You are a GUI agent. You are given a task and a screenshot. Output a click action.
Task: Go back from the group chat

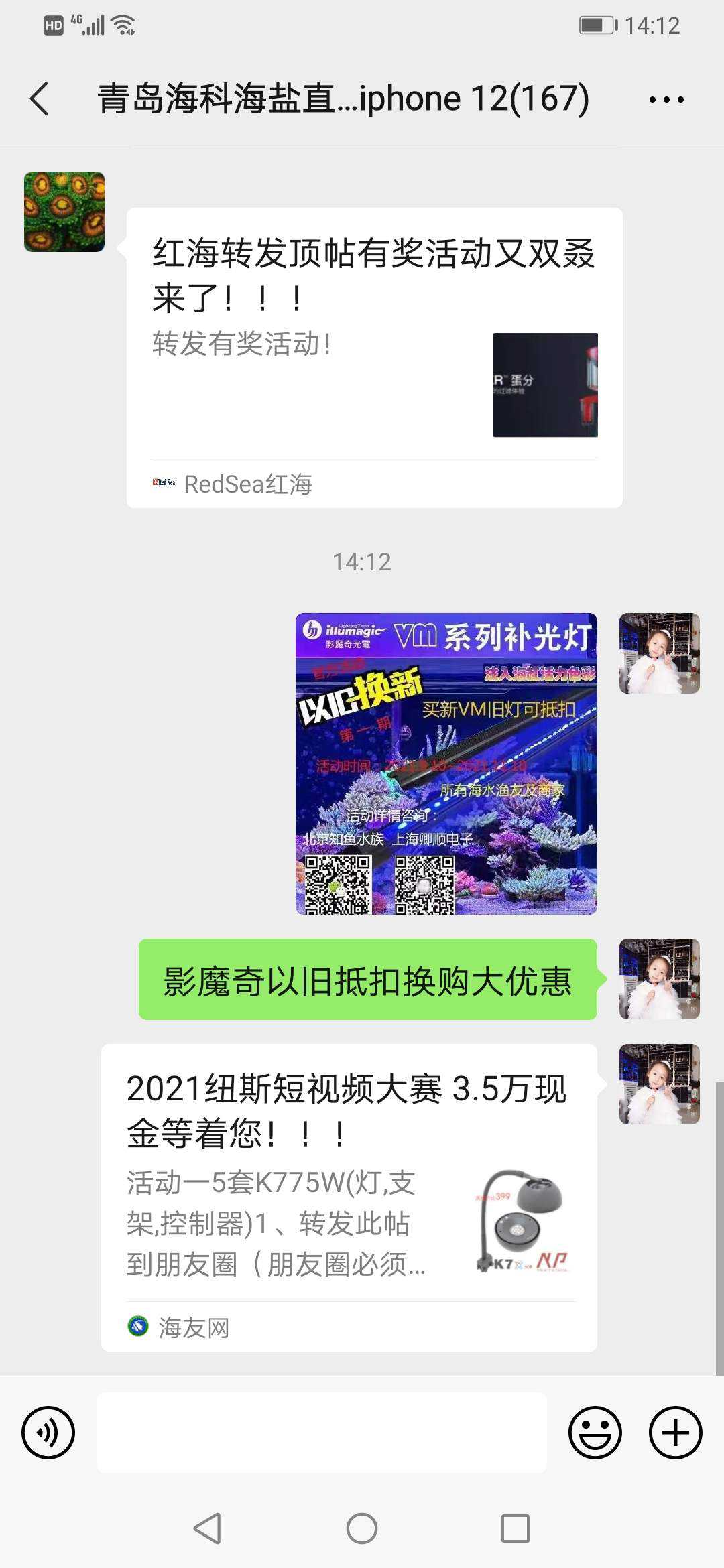[x=40, y=99]
